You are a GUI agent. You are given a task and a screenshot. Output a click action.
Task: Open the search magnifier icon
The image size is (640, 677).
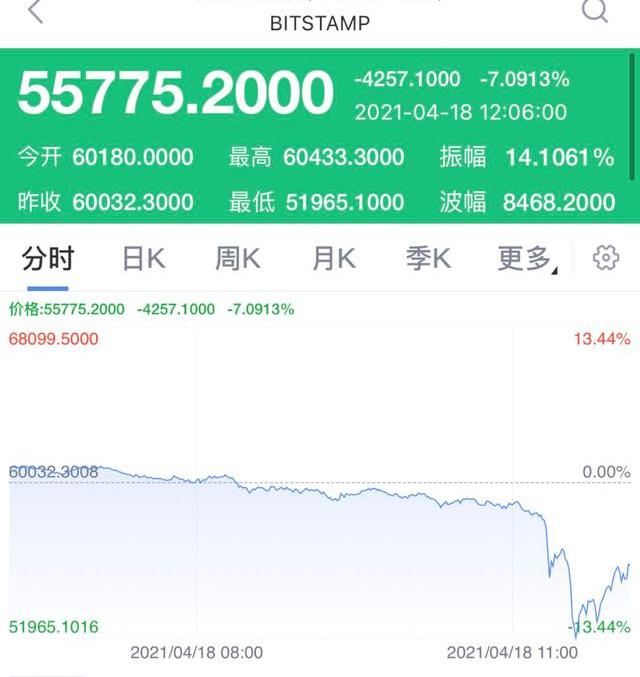click(595, 11)
